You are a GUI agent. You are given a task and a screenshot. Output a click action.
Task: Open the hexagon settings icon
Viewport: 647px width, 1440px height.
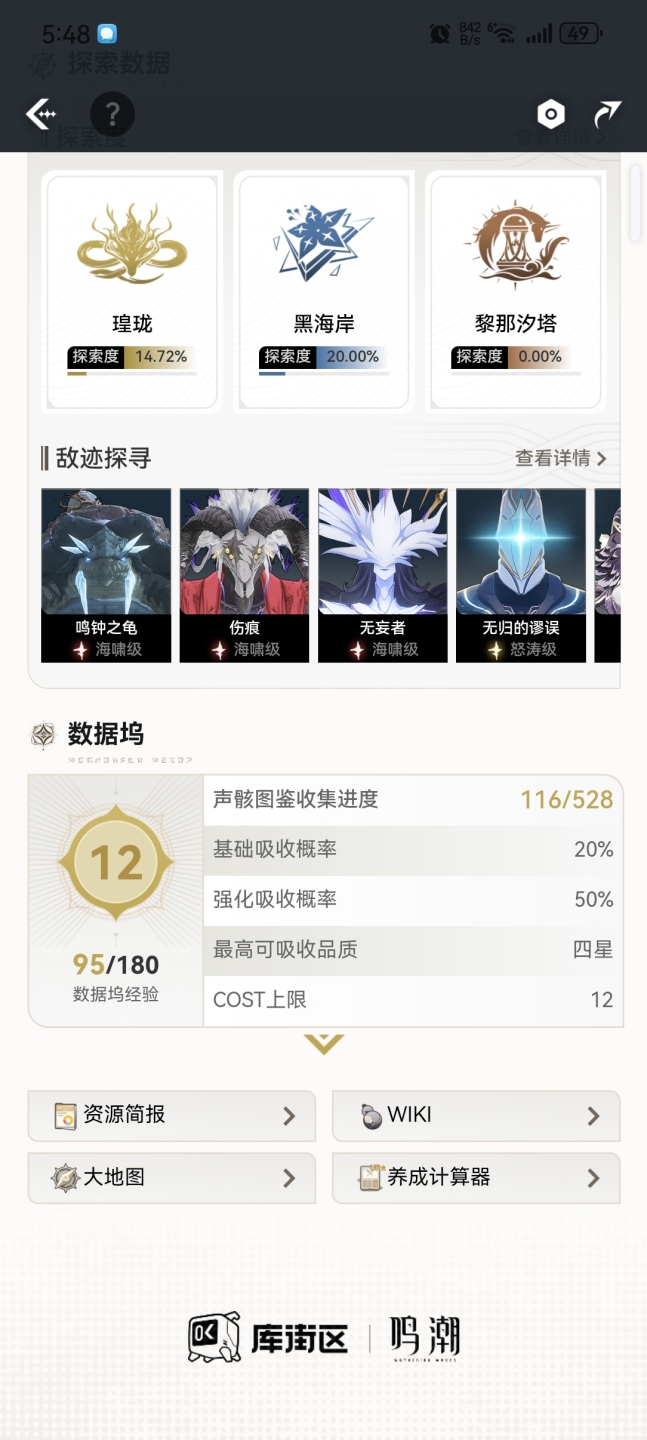coord(551,114)
